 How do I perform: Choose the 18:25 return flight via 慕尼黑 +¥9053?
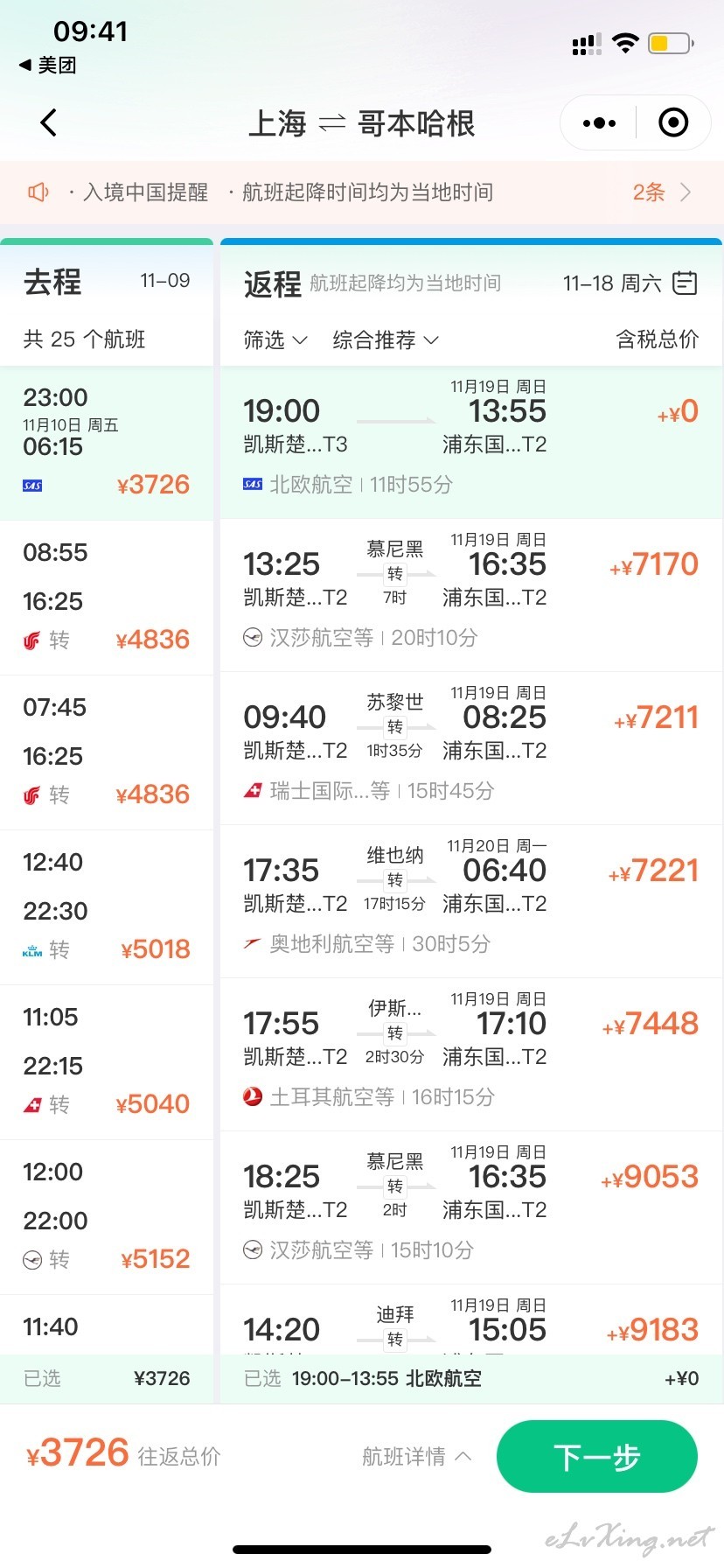point(471,1208)
